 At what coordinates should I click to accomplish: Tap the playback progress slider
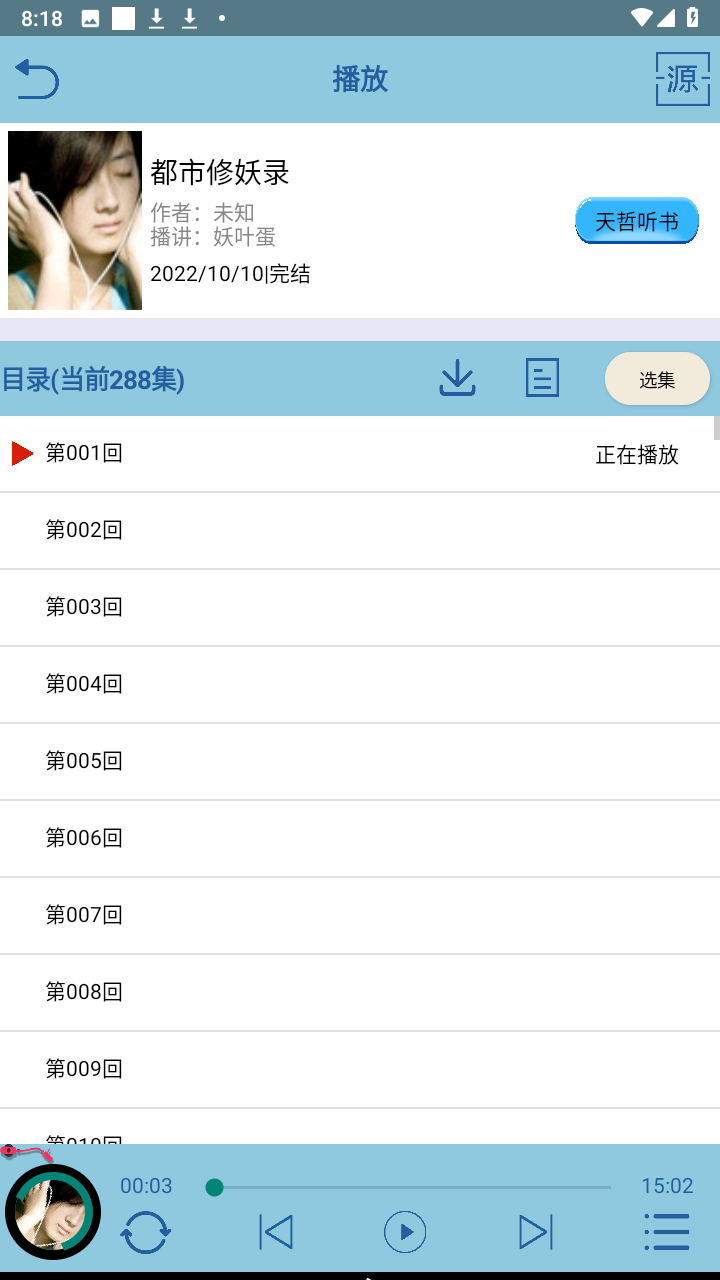point(412,1187)
